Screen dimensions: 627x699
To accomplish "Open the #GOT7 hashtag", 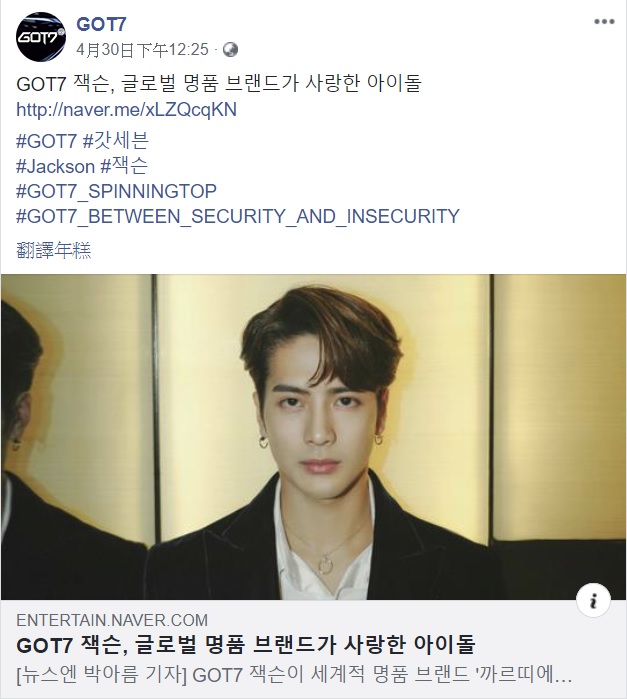I will click(46, 141).
